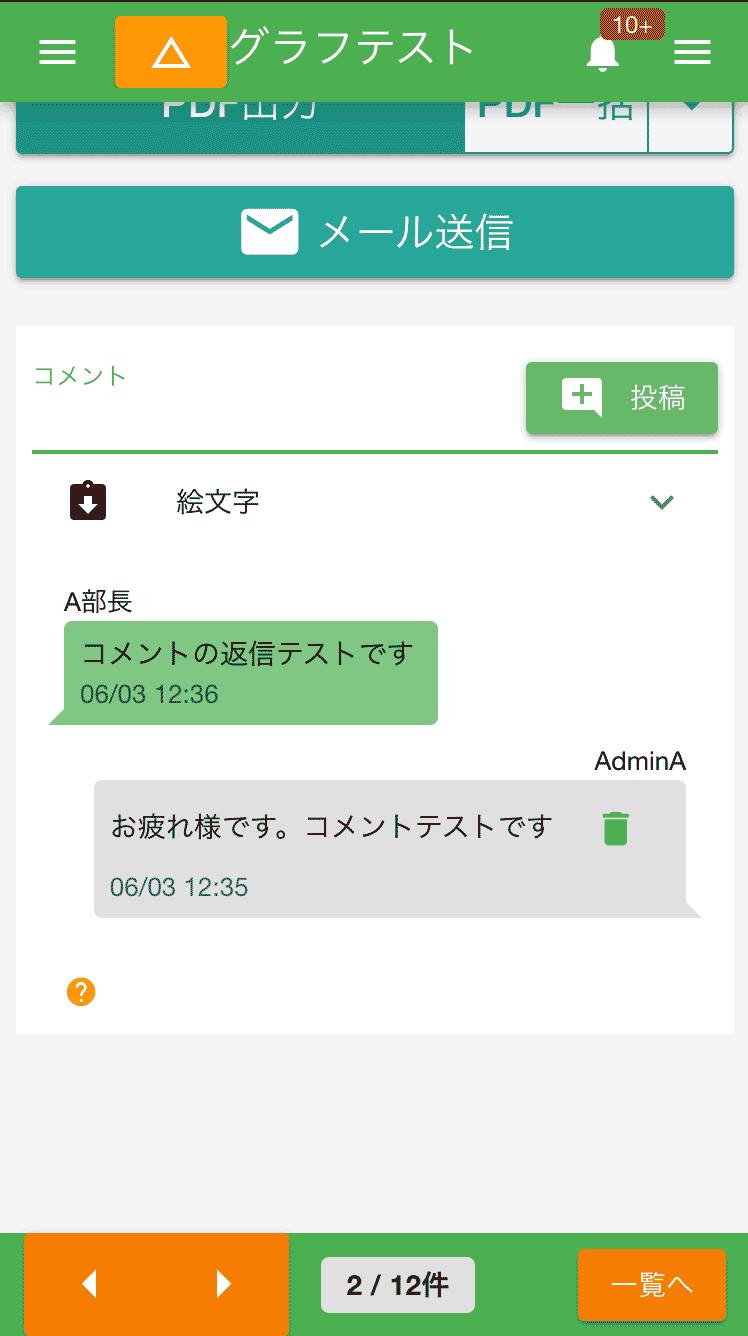
Task: Open the right hamburger menu
Action: [x=693, y=52]
